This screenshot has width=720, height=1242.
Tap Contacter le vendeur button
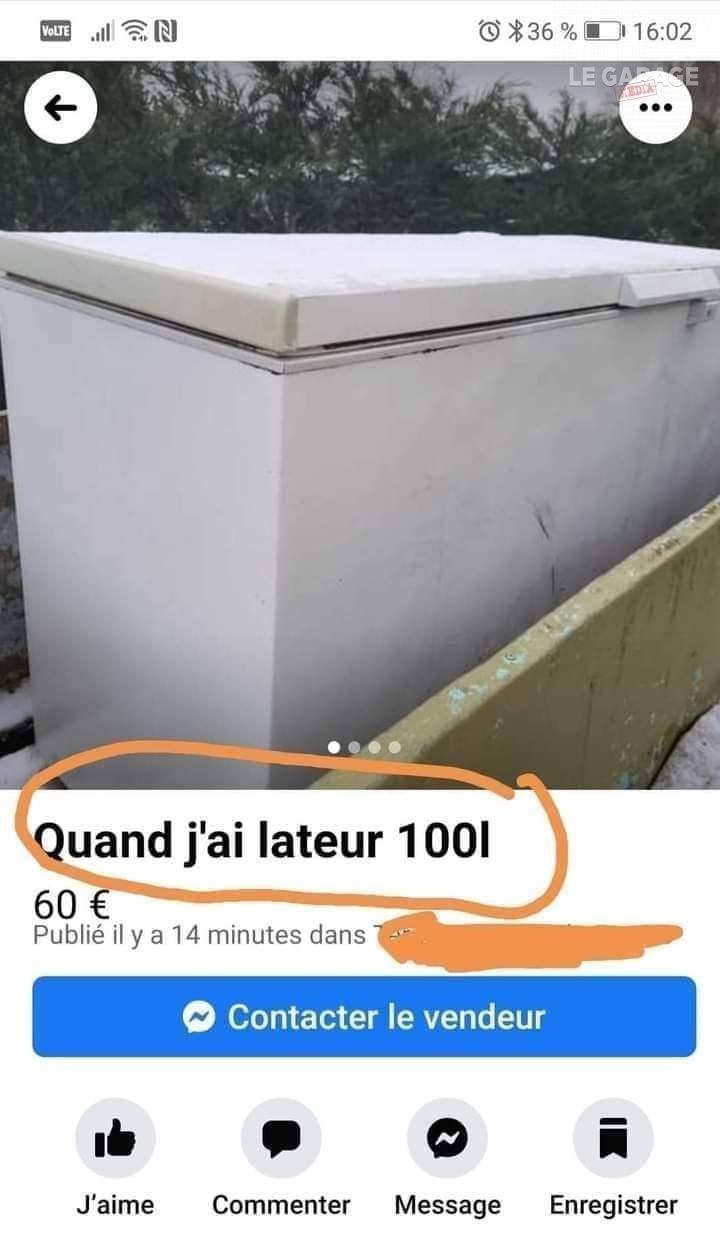click(x=364, y=1017)
